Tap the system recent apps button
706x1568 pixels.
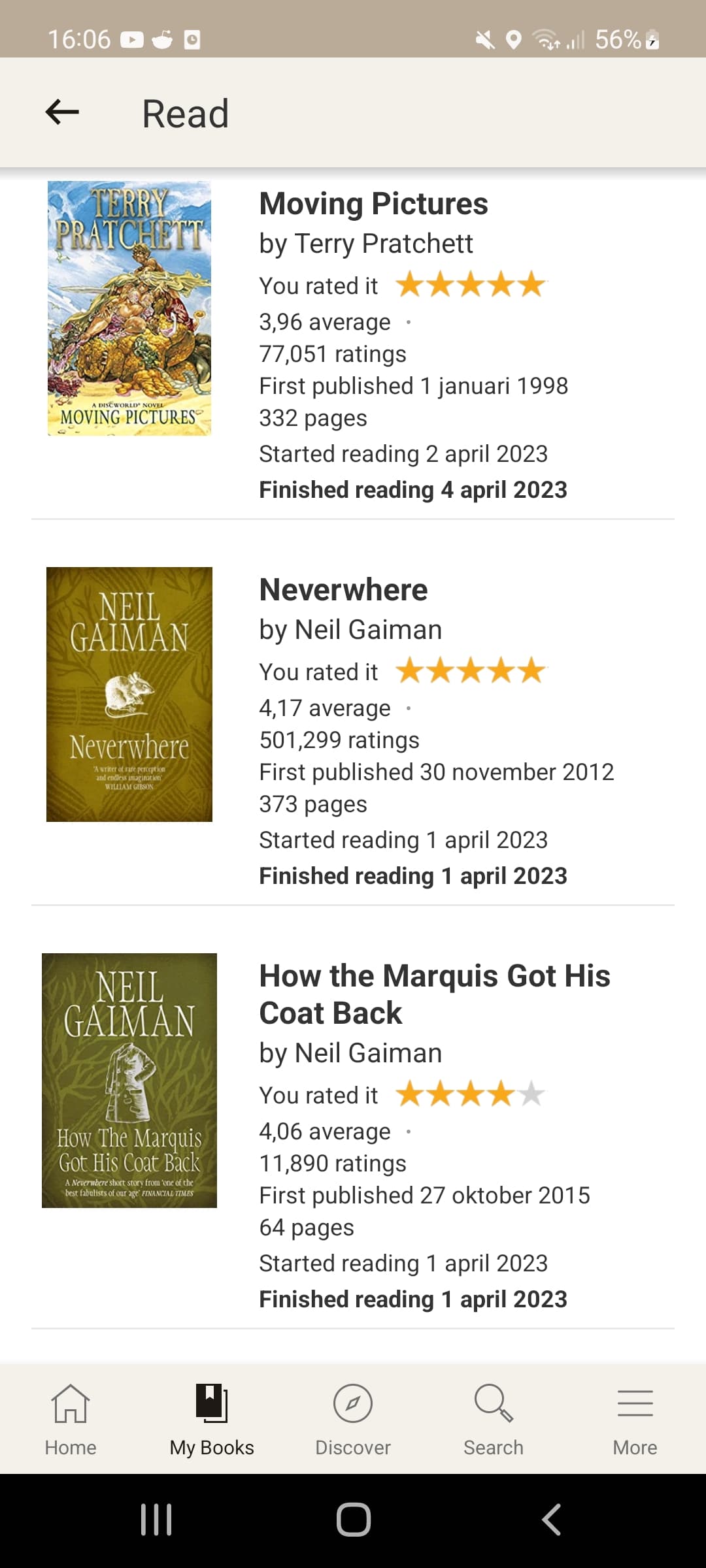tap(156, 1519)
